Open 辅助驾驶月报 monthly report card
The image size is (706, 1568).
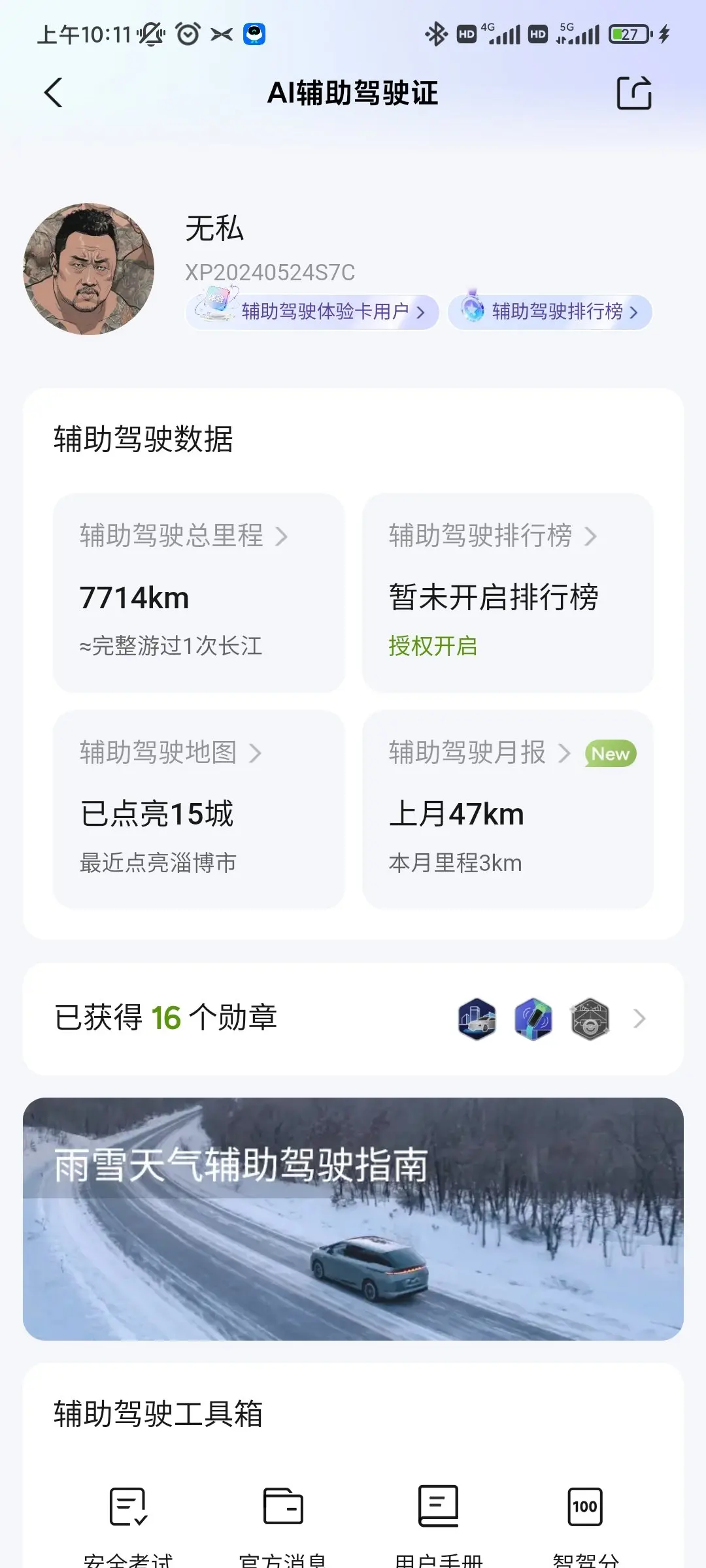point(507,809)
